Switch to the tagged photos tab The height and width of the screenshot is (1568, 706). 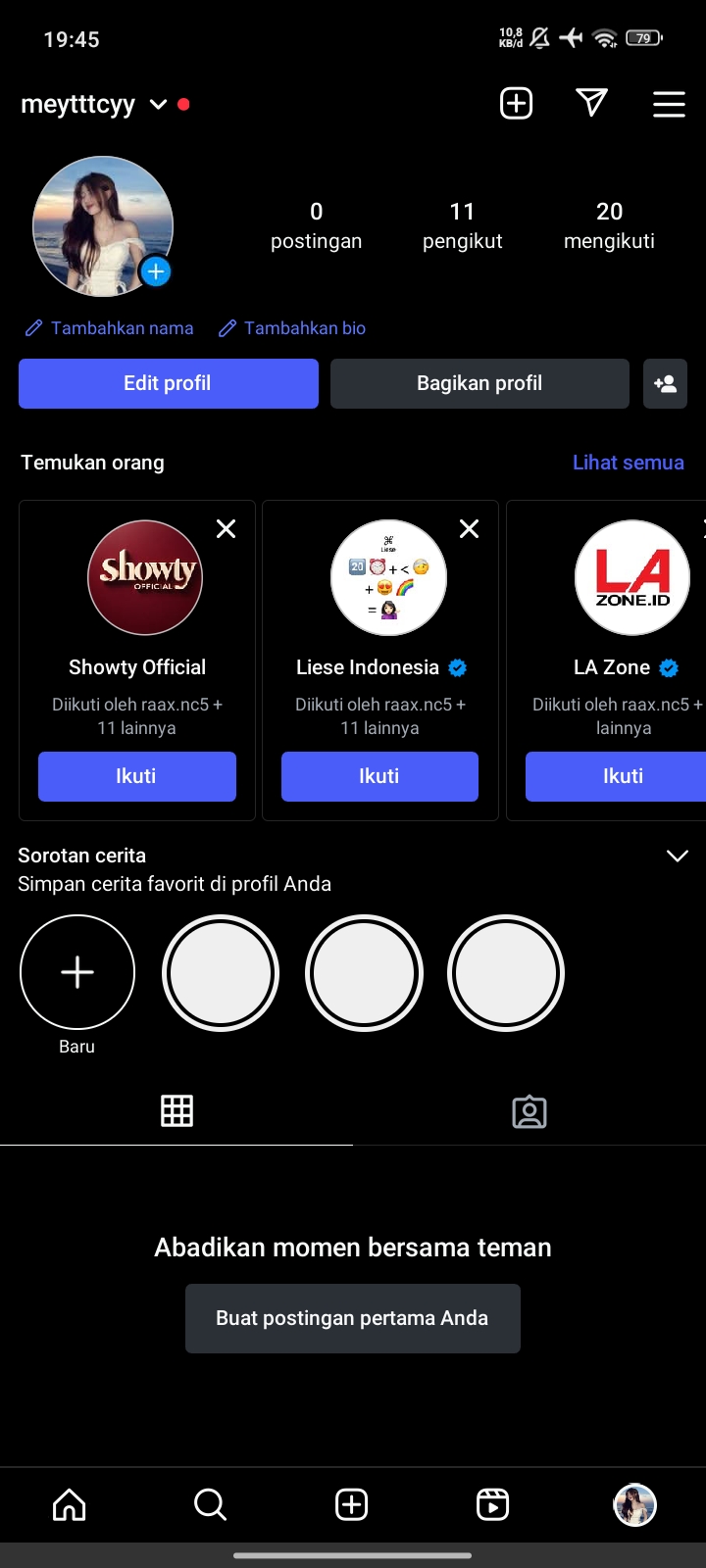[529, 1111]
